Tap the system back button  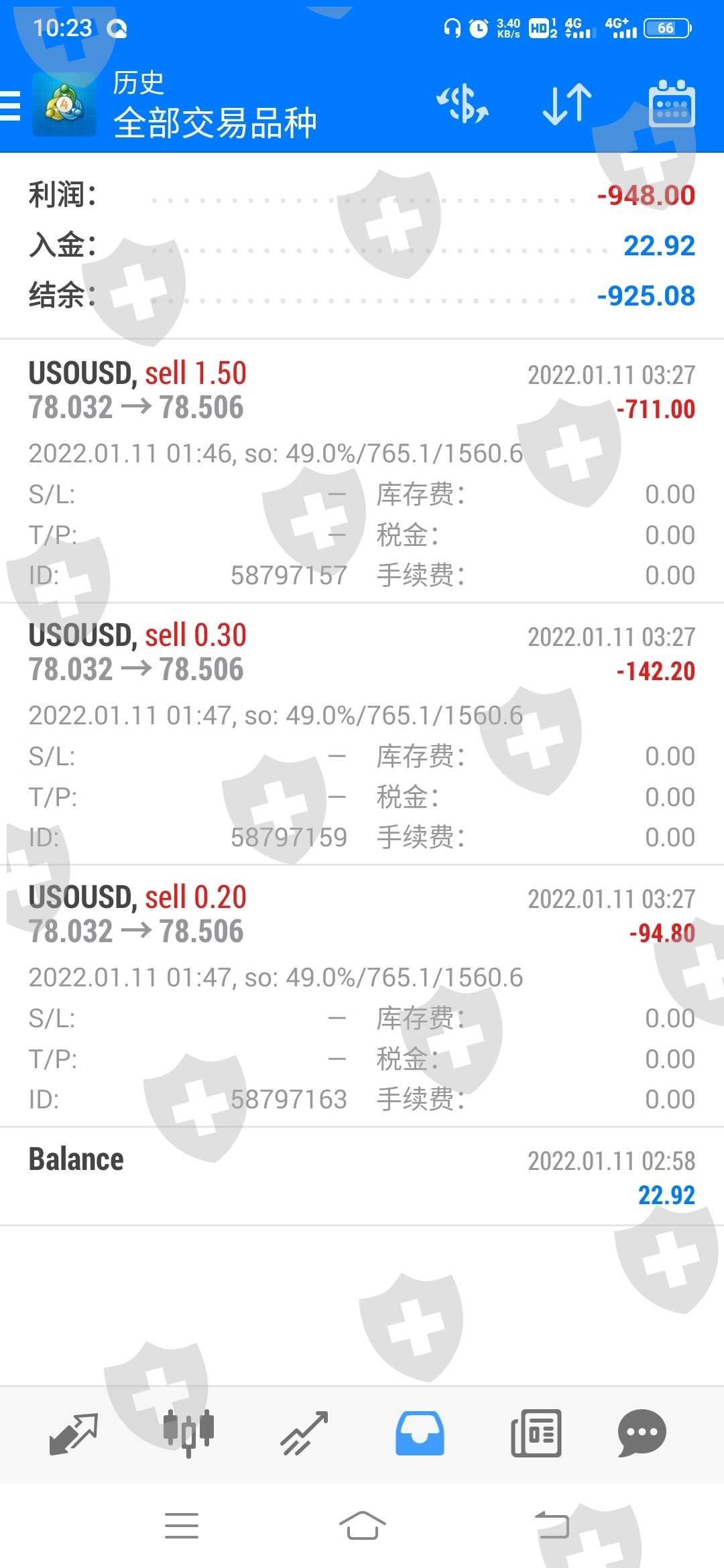(552, 1526)
